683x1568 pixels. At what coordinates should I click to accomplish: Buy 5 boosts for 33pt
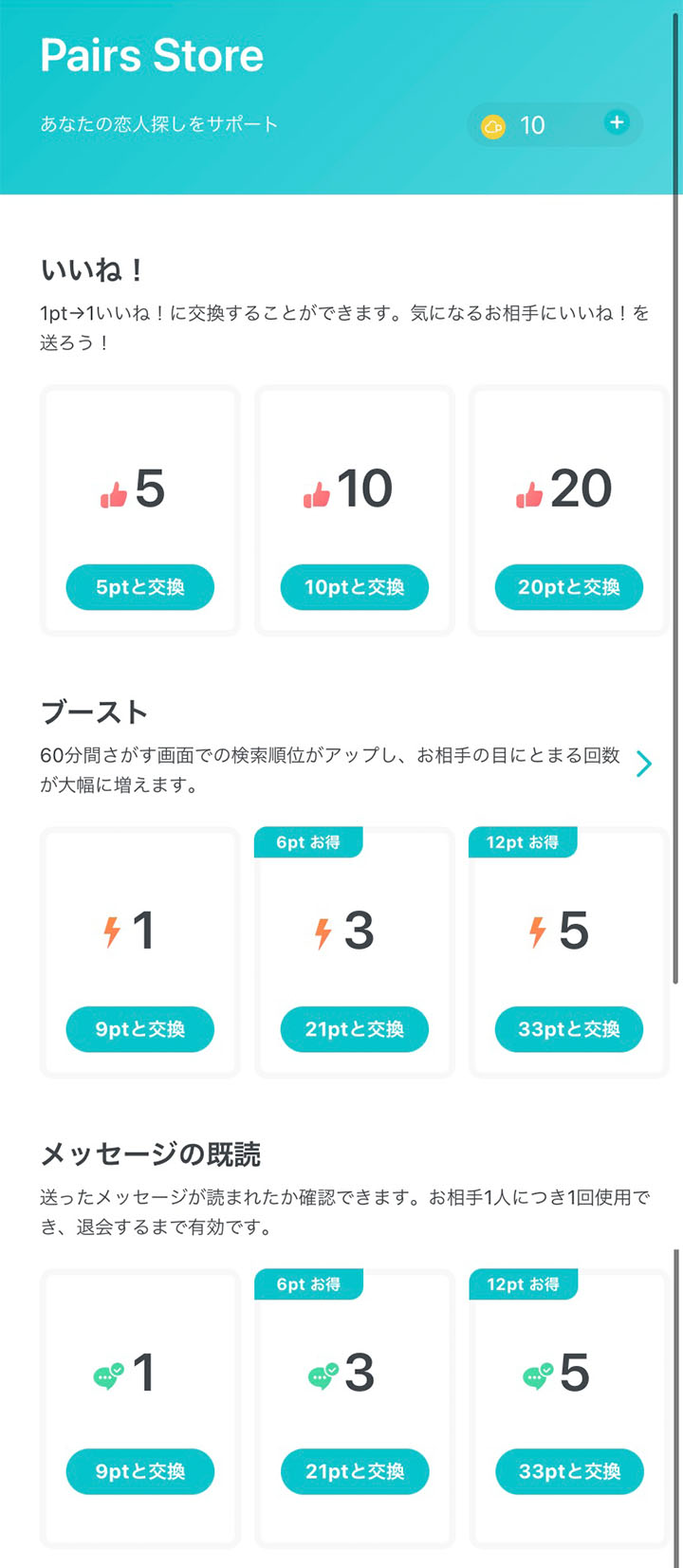coord(569,1029)
